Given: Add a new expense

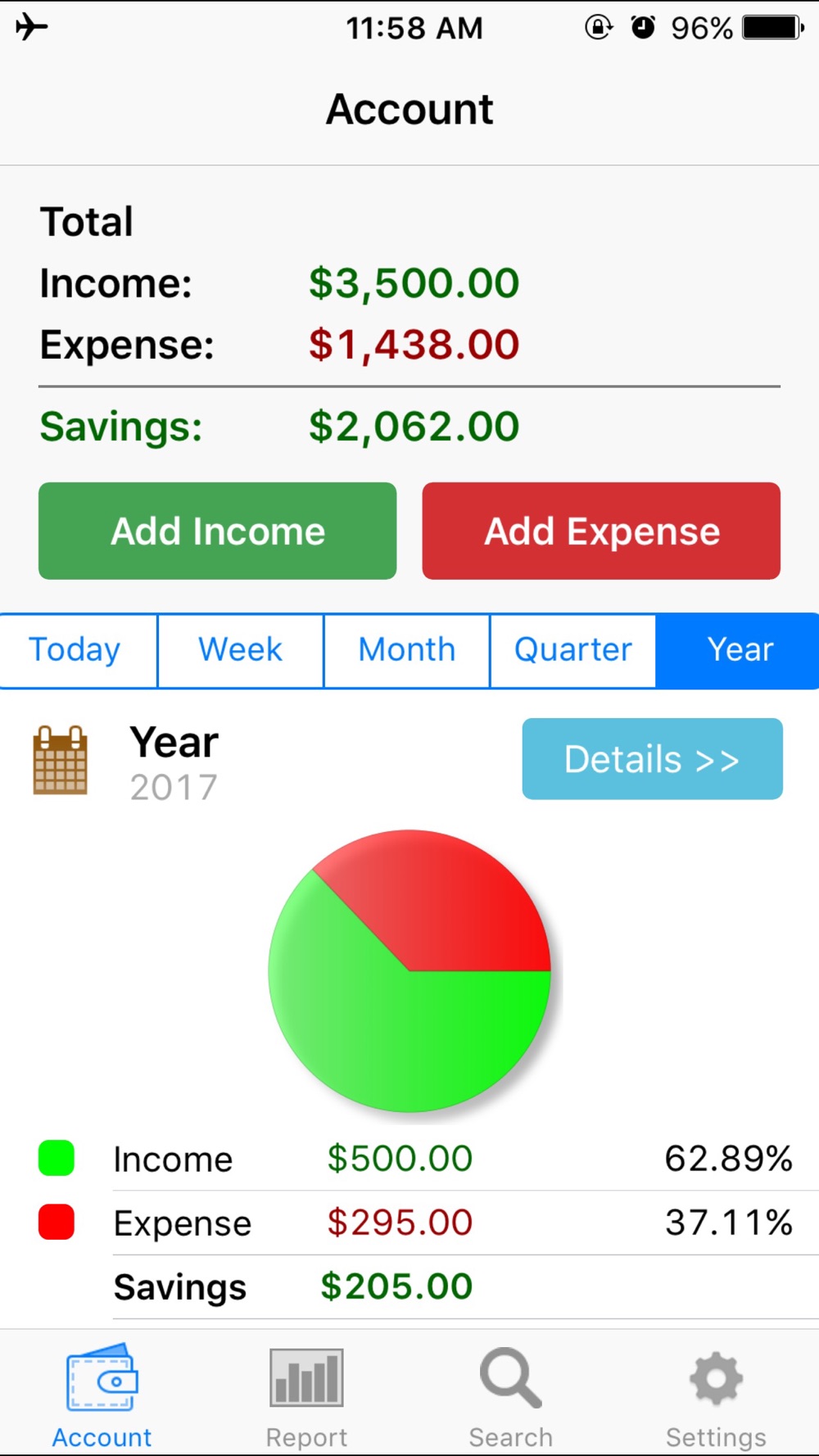Looking at the screenshot, I should coord(601,531).
